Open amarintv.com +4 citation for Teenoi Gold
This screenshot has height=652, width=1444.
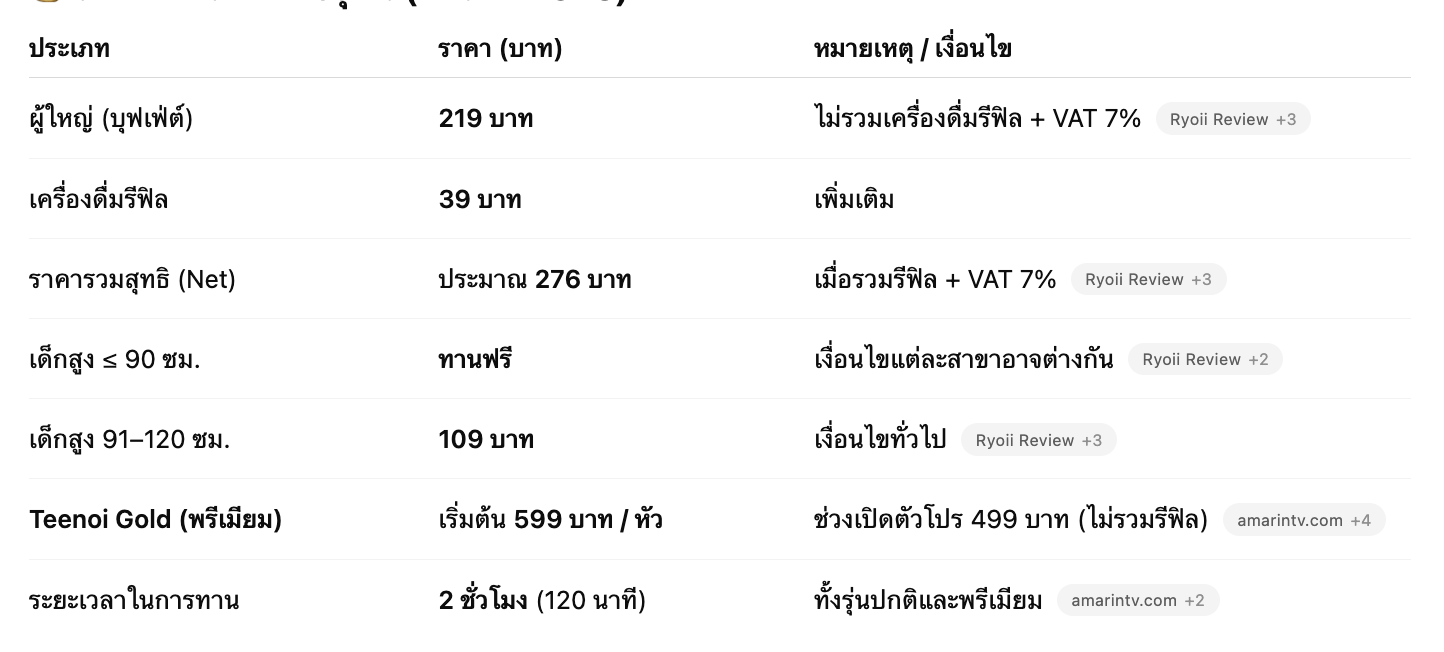[1303, 520]
